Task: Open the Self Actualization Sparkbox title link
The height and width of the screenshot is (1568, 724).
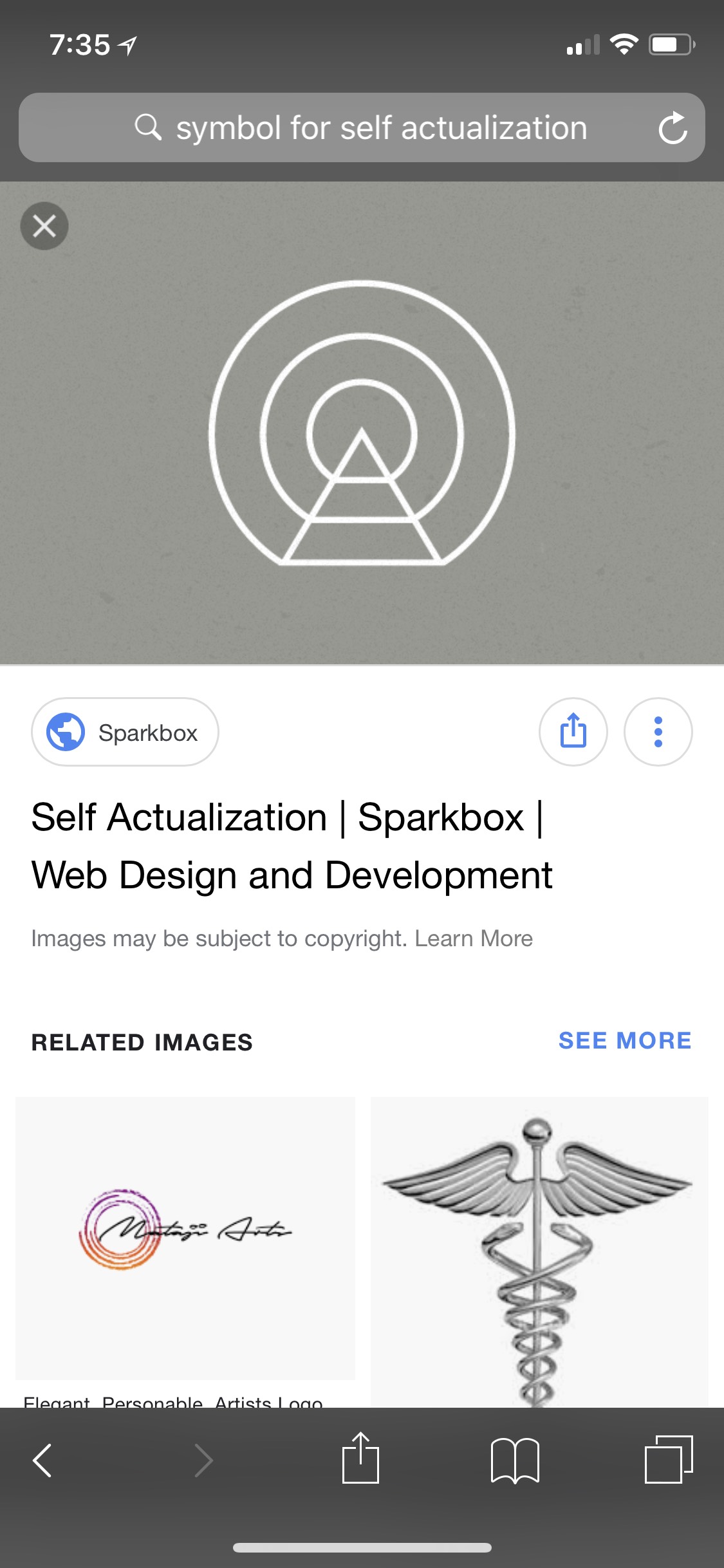Action: pos(291,846)
